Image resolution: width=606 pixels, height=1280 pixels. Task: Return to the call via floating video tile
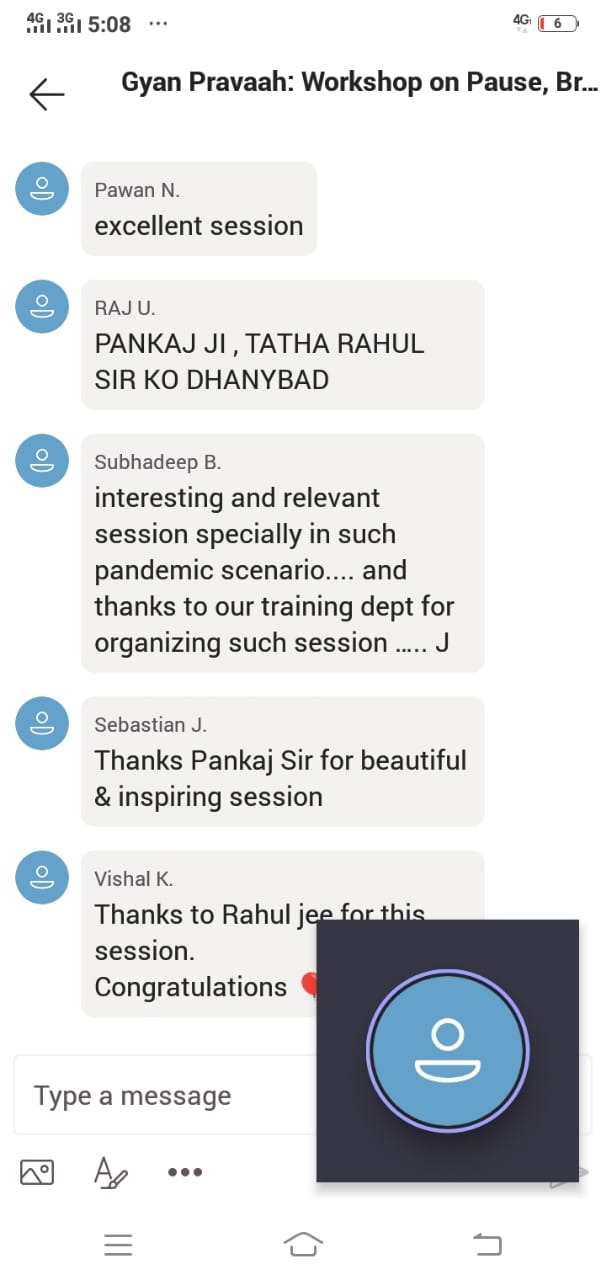click(x=447, y=1050)
